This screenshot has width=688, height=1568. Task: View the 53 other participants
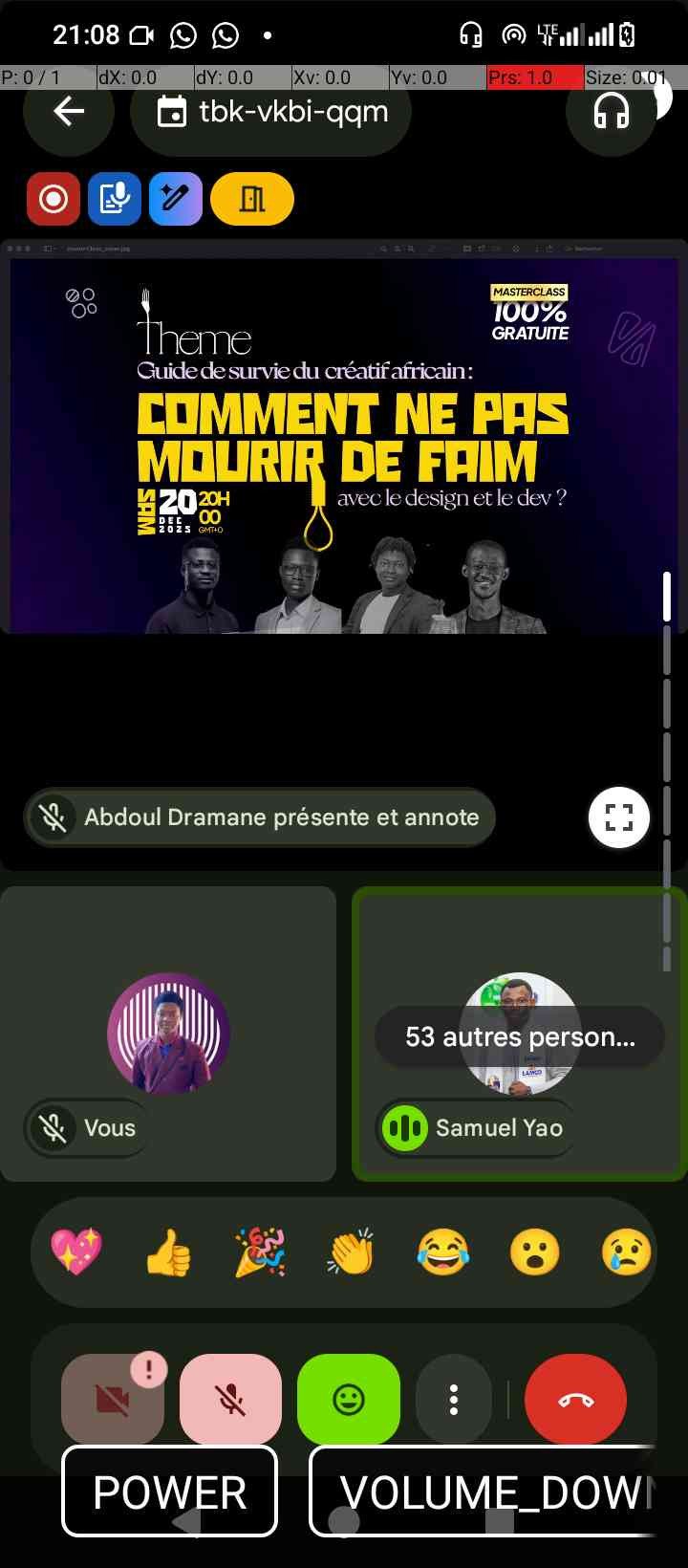(x=519, y=1036)
